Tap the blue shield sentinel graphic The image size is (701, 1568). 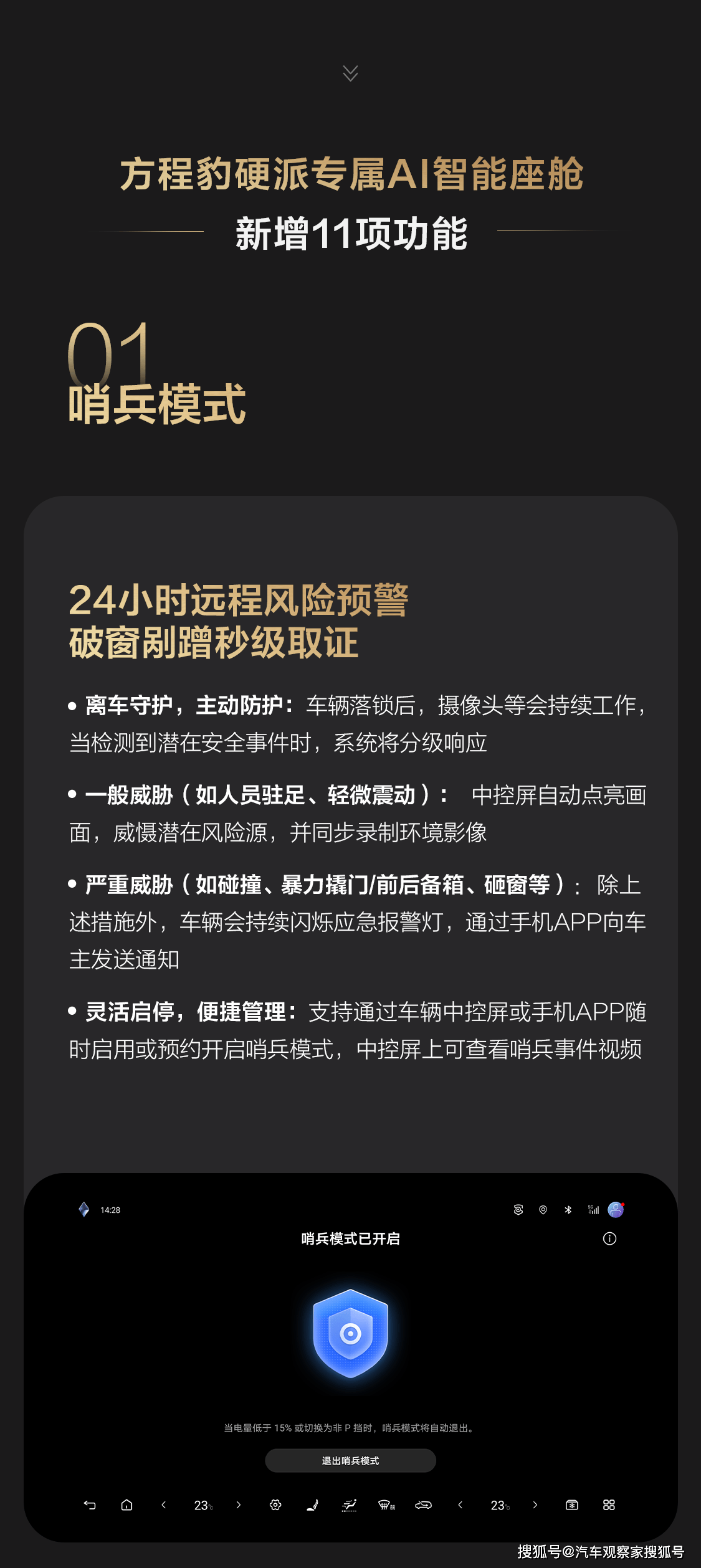click(x=350, y=1333)
